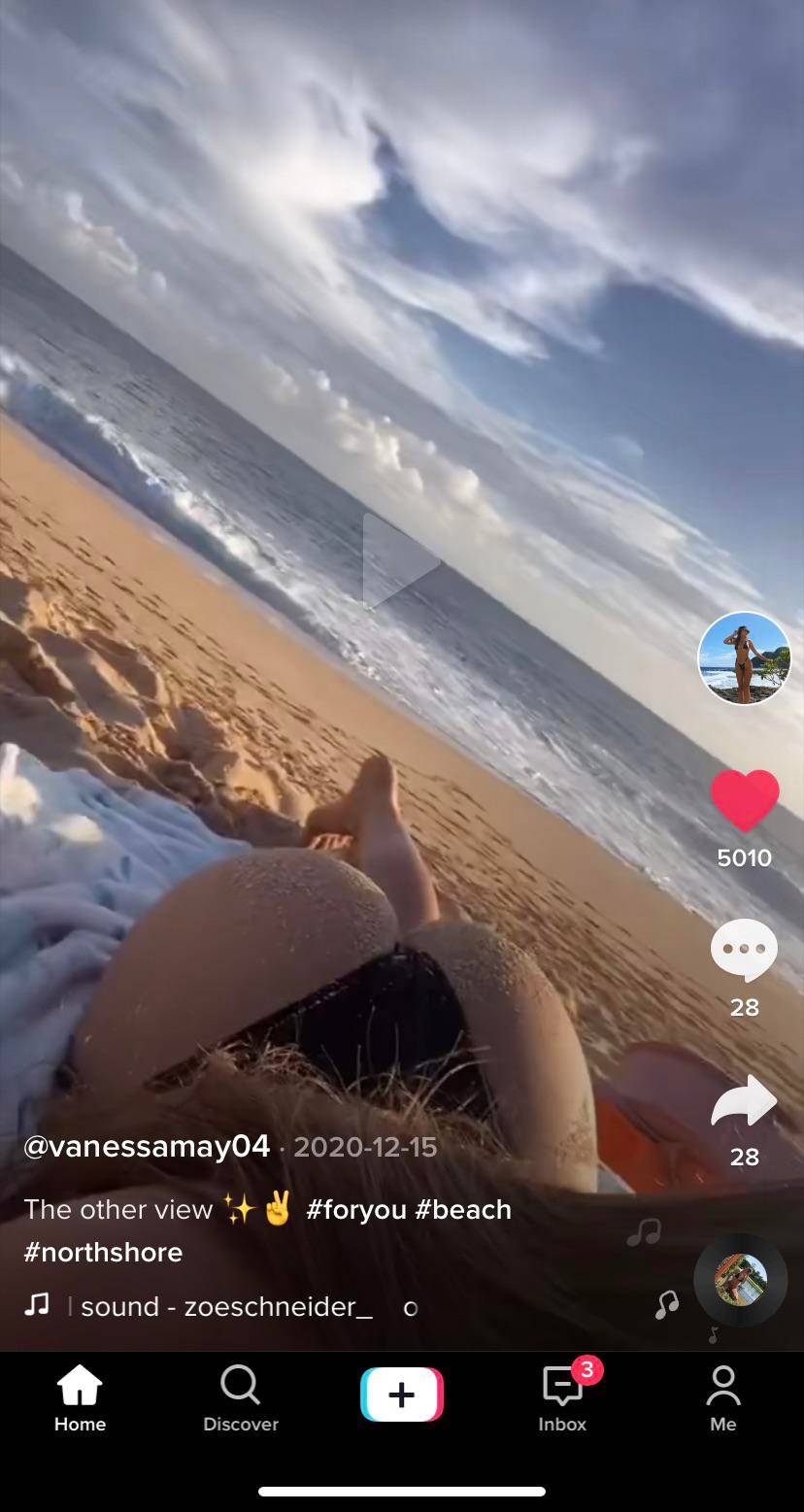Screen dimensions: 804x1512
Task: Open sound by zoeschneider_
Action: 225,1307
